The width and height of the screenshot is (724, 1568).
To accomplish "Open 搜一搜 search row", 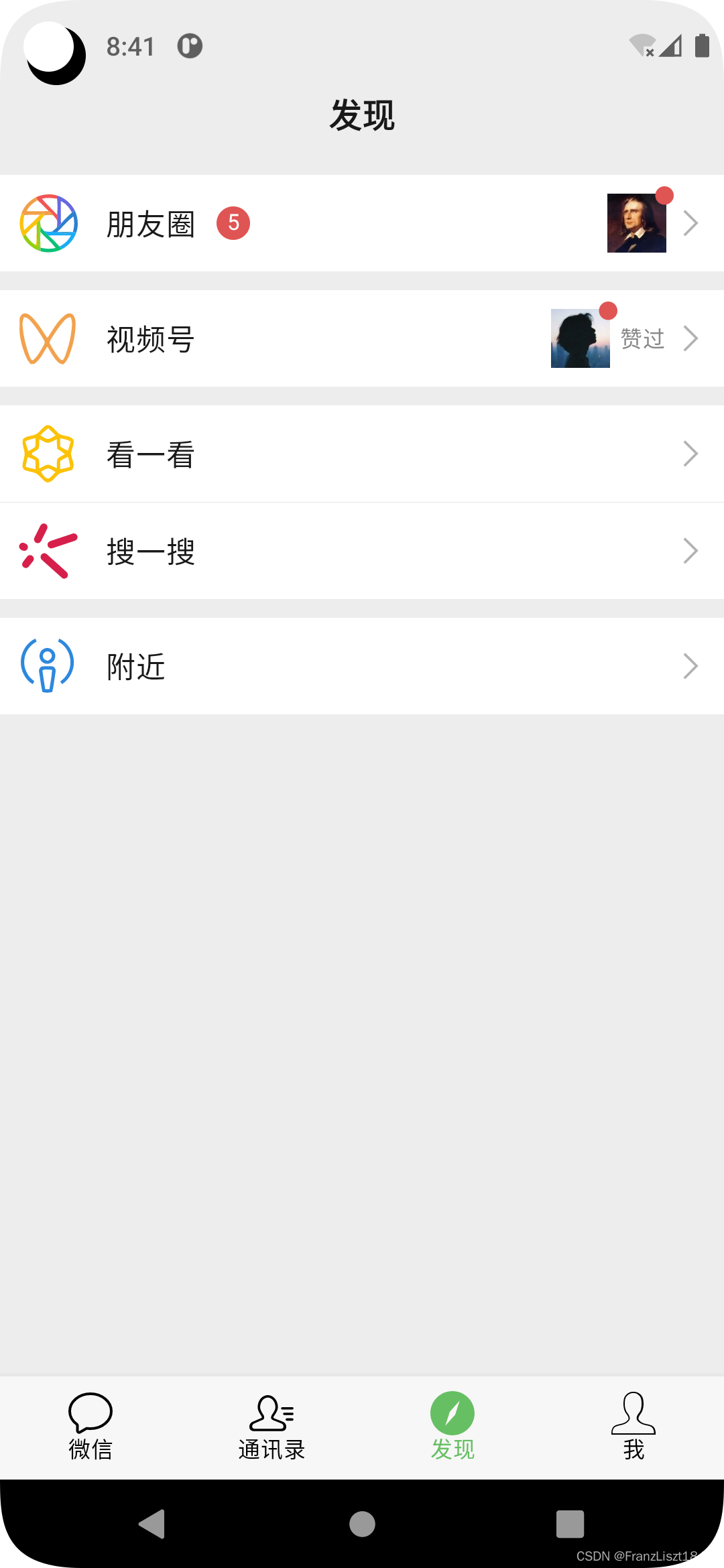I will 362,551.
